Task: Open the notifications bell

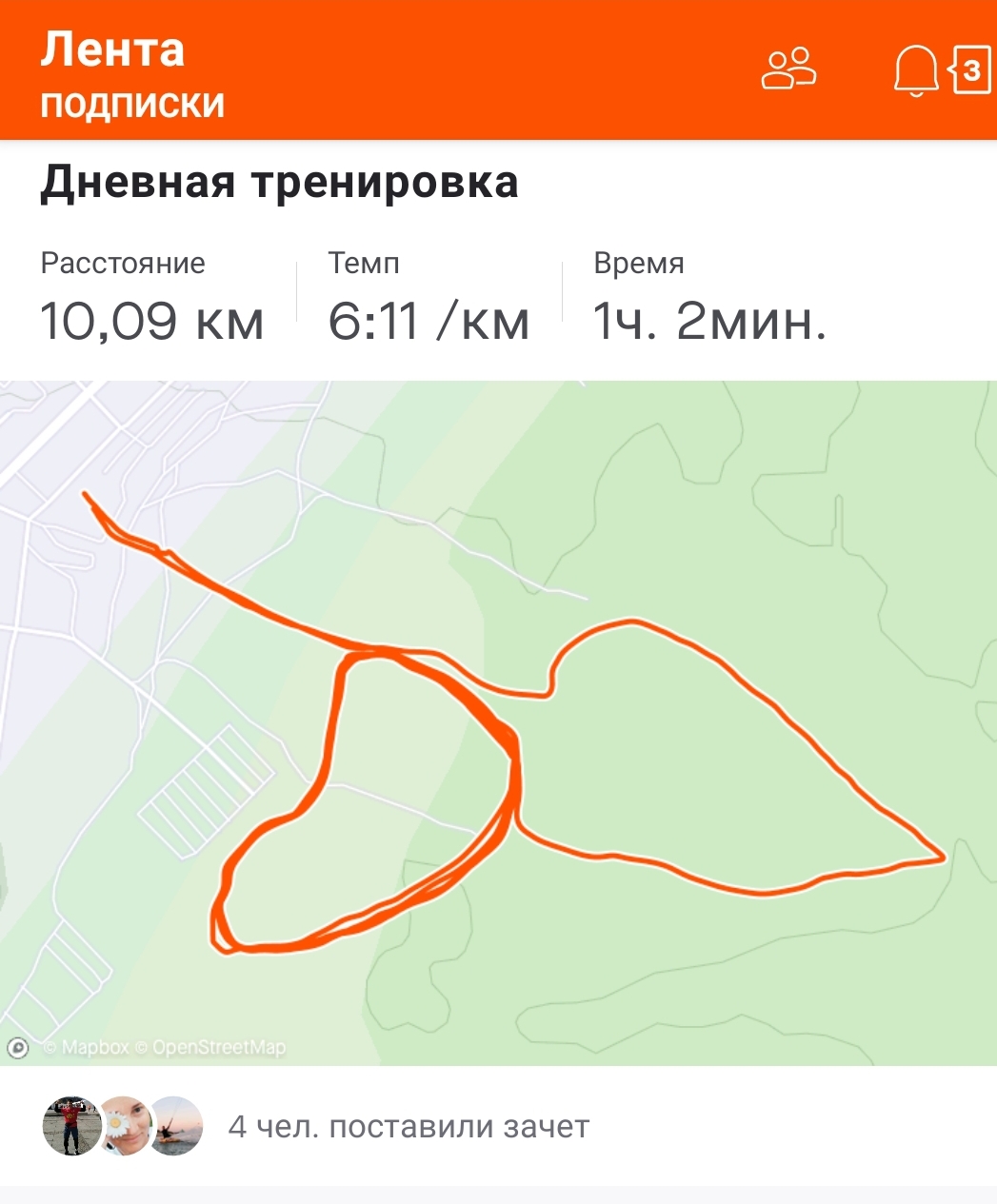Action: (x=916, y=70)
